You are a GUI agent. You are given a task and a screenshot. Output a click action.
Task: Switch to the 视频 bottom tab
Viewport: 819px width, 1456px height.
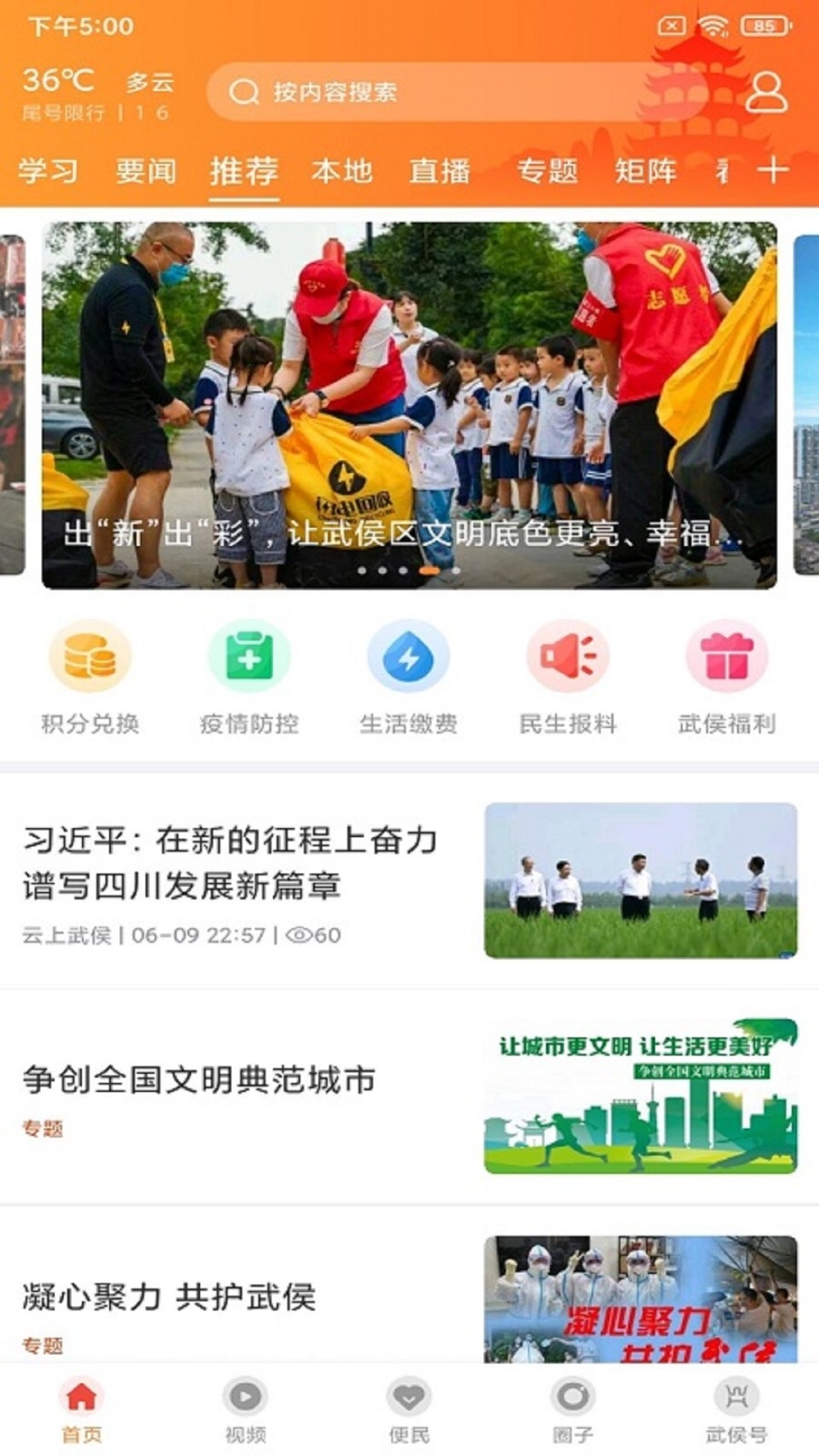pyautogui.click(x=245, y=1410)
